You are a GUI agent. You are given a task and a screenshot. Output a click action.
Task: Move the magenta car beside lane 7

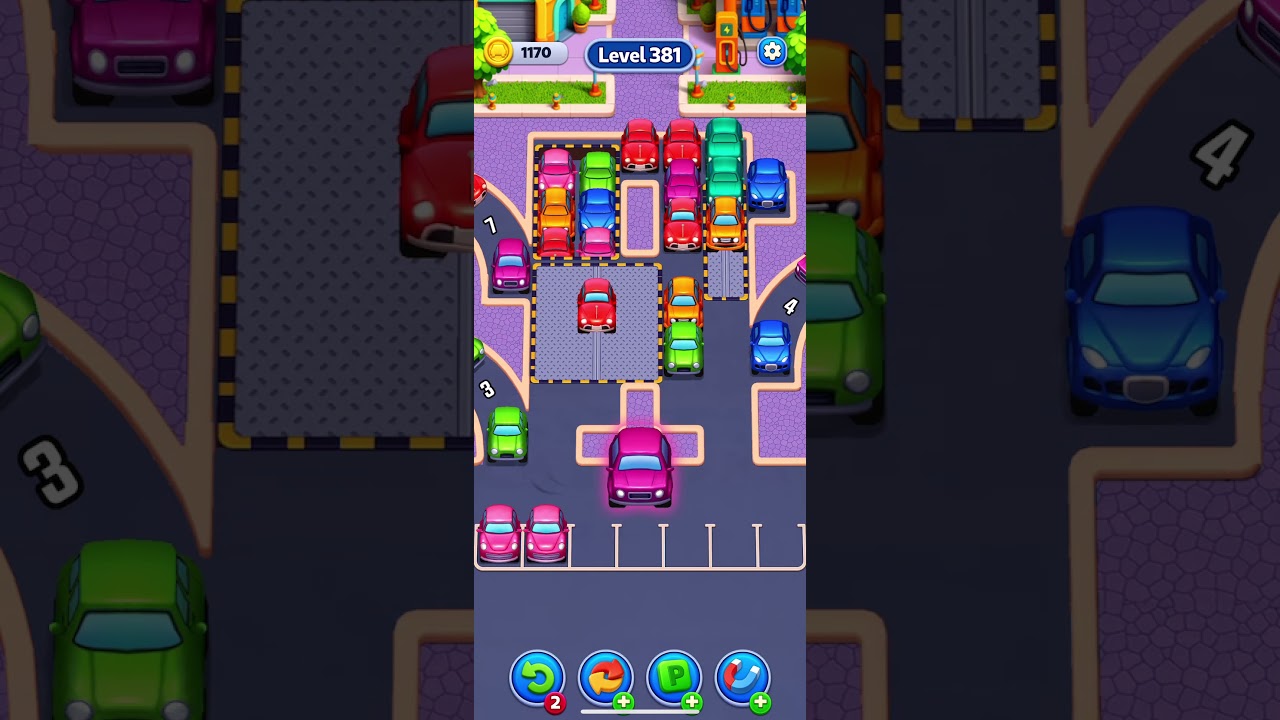click(511, 265)
